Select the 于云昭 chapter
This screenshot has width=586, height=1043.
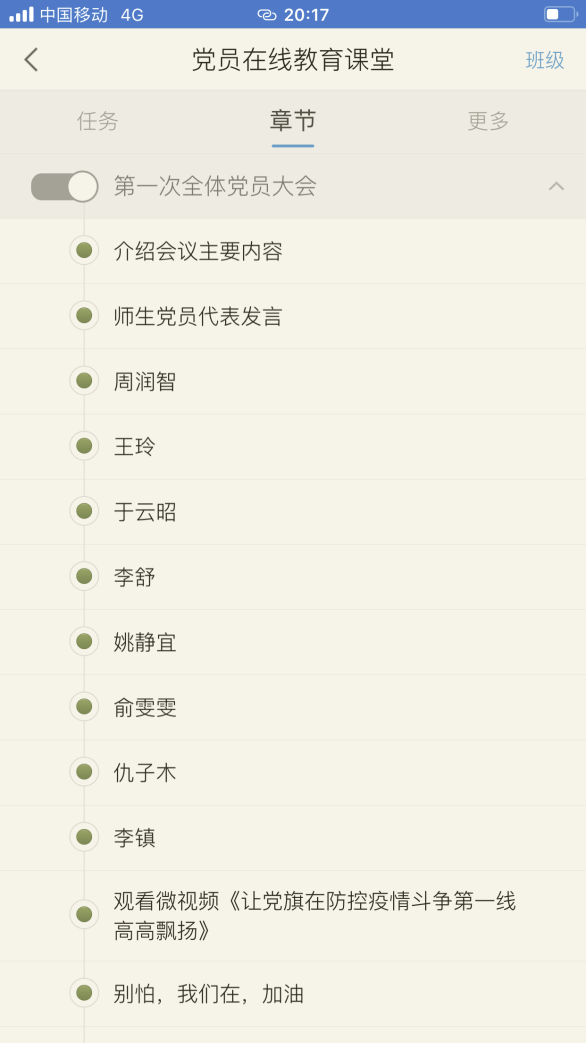pos(293,512)
